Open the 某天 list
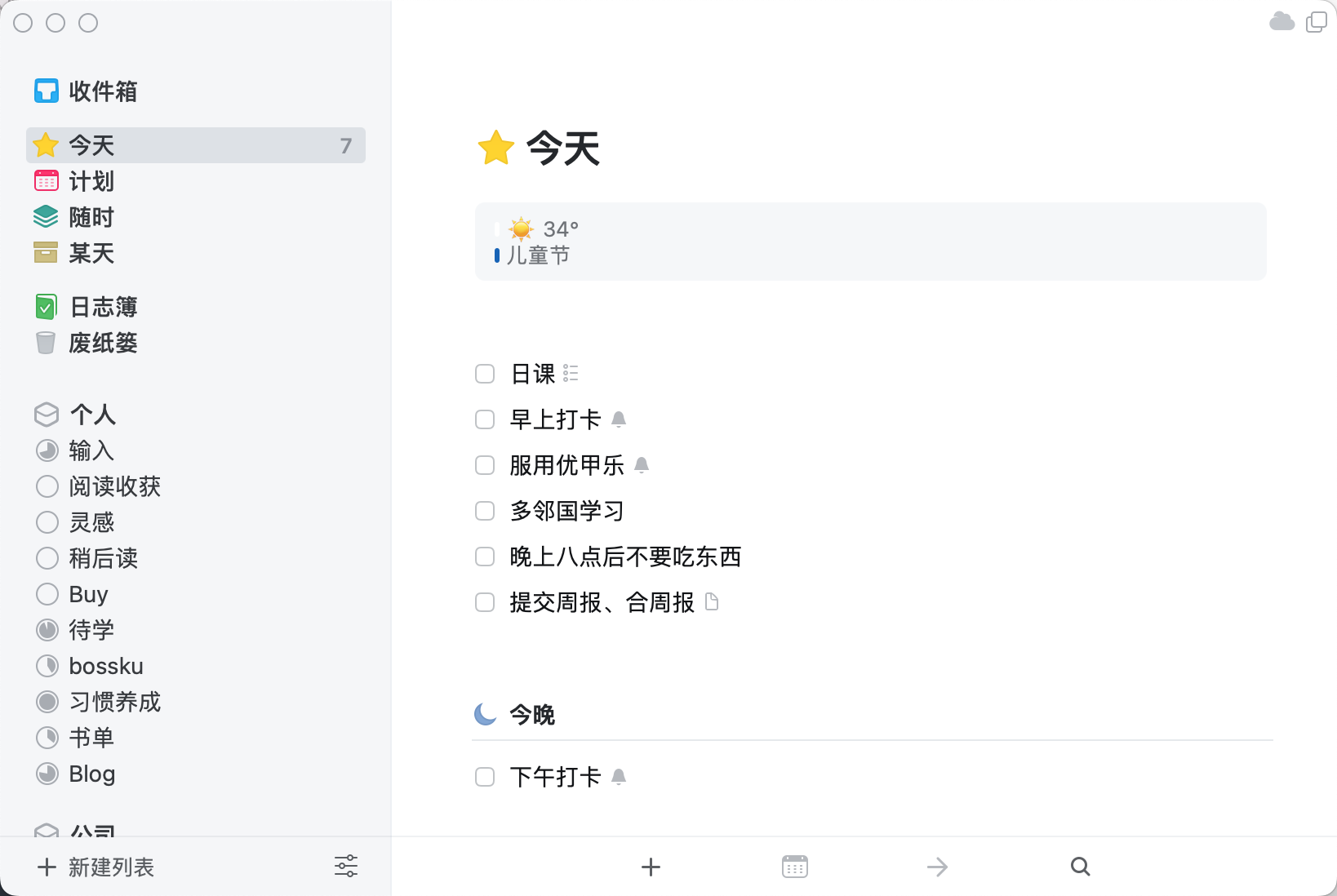Image resolution: width=1337 pixels, height=896 pixels. pos(91,253)
